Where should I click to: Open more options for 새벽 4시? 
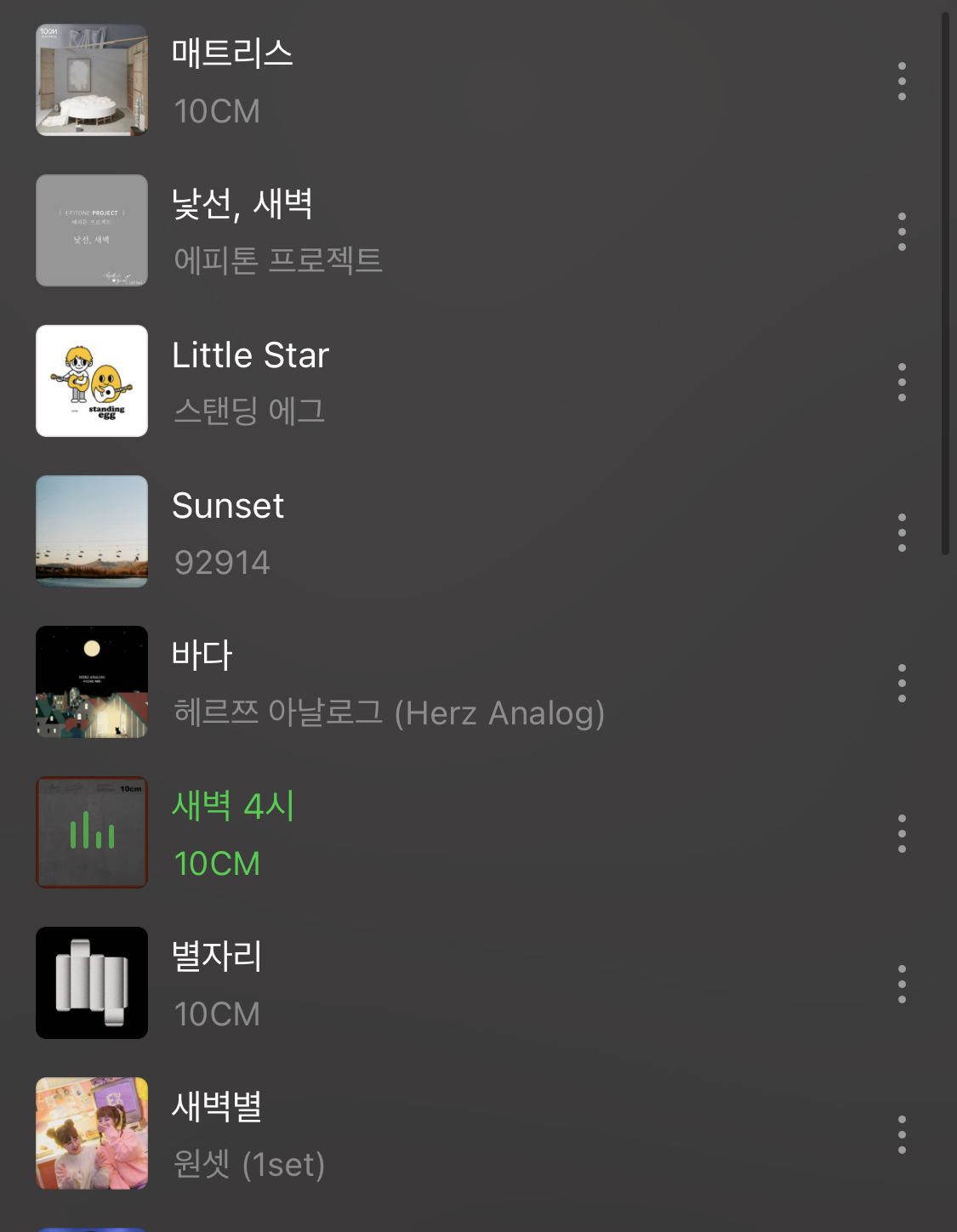tap(902, 833)
